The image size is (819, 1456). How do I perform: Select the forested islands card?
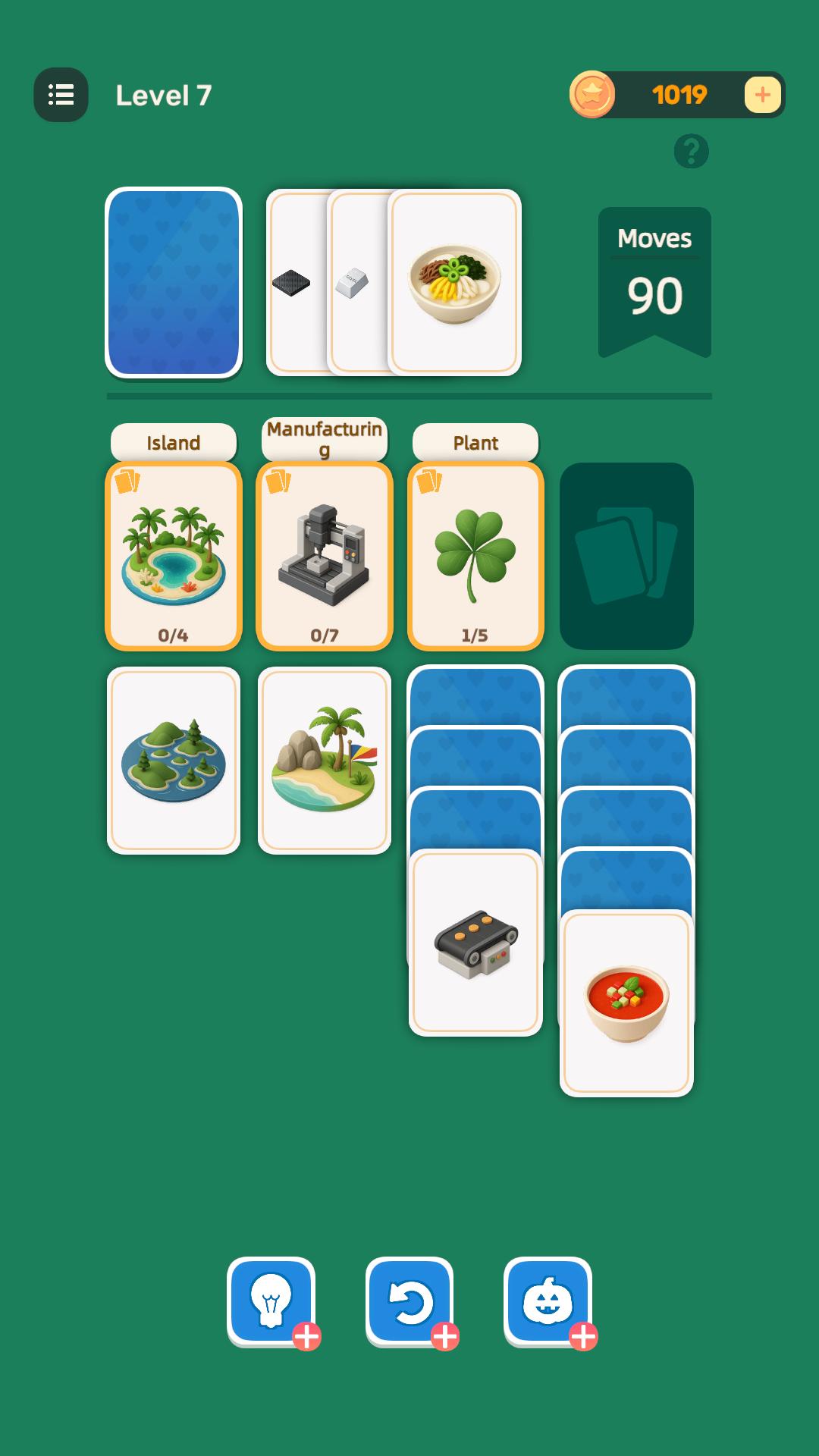point(174,761)
